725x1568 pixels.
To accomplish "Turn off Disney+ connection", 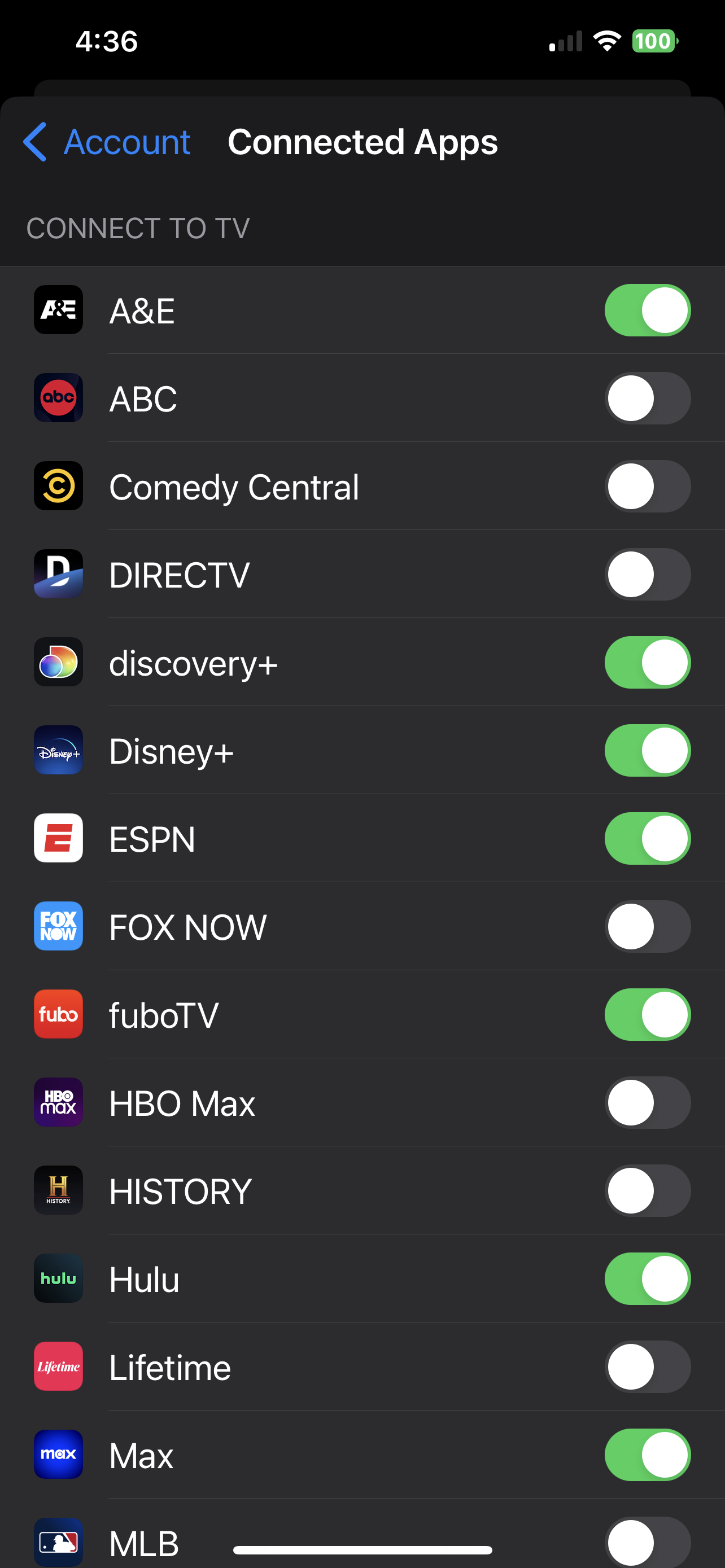I will pyautogui.click(x=647, y=751).
